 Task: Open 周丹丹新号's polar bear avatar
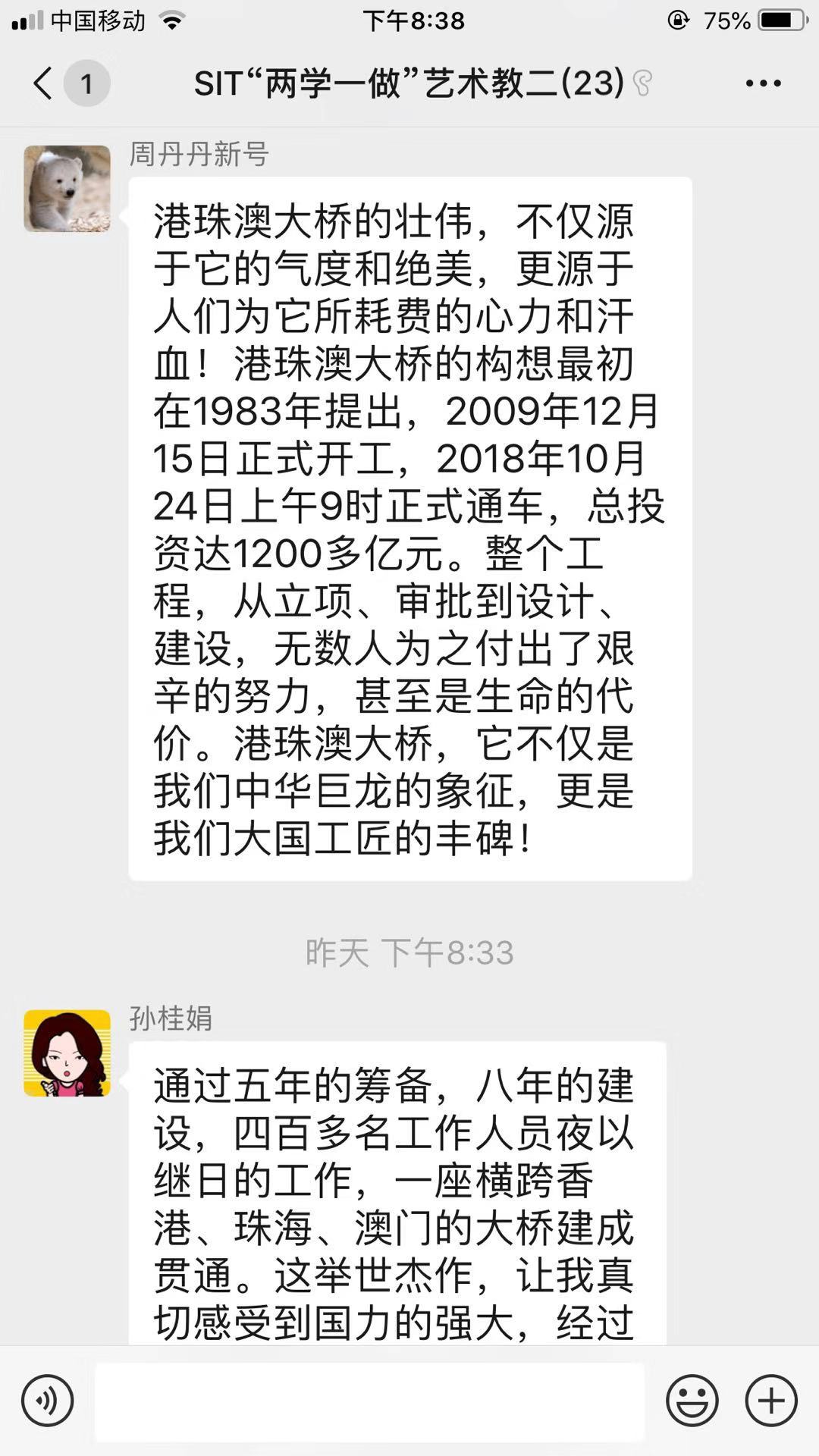(67, 189)
